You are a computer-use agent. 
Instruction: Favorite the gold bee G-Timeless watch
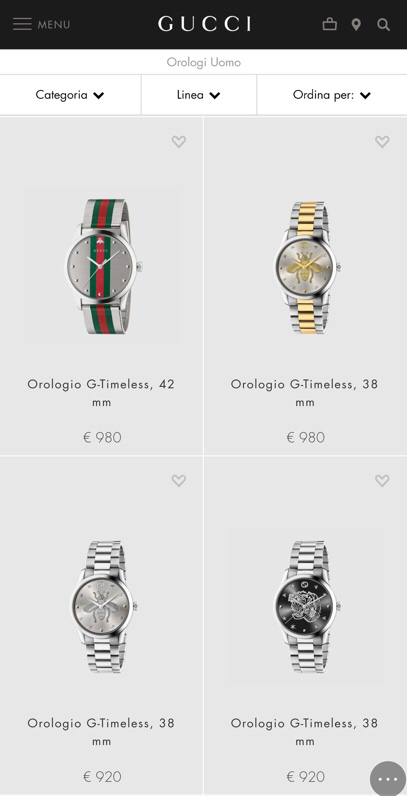[382, 142]
